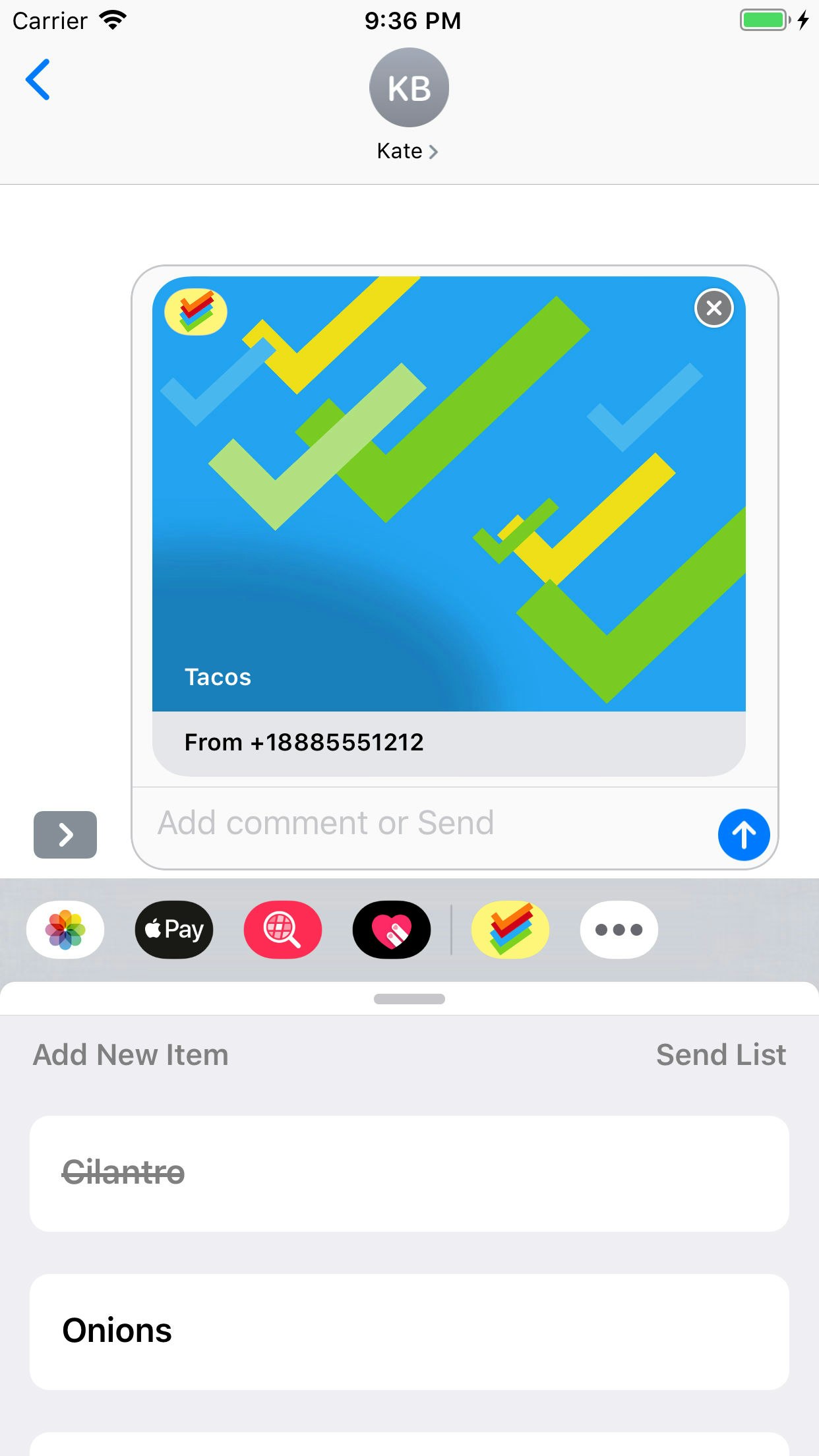Send the message with blue arrow
This screenshot has height=1456, width=819.
coord(743,834)
